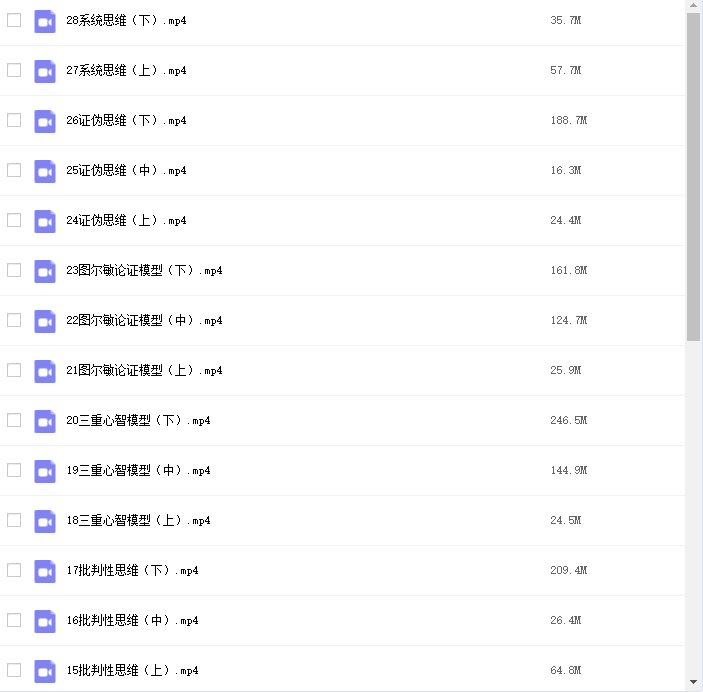703x692 pixels.
Task: Check the box next to 24证伪思维(上).mp4
Action: pyautogui.click(x=14, y=220)
